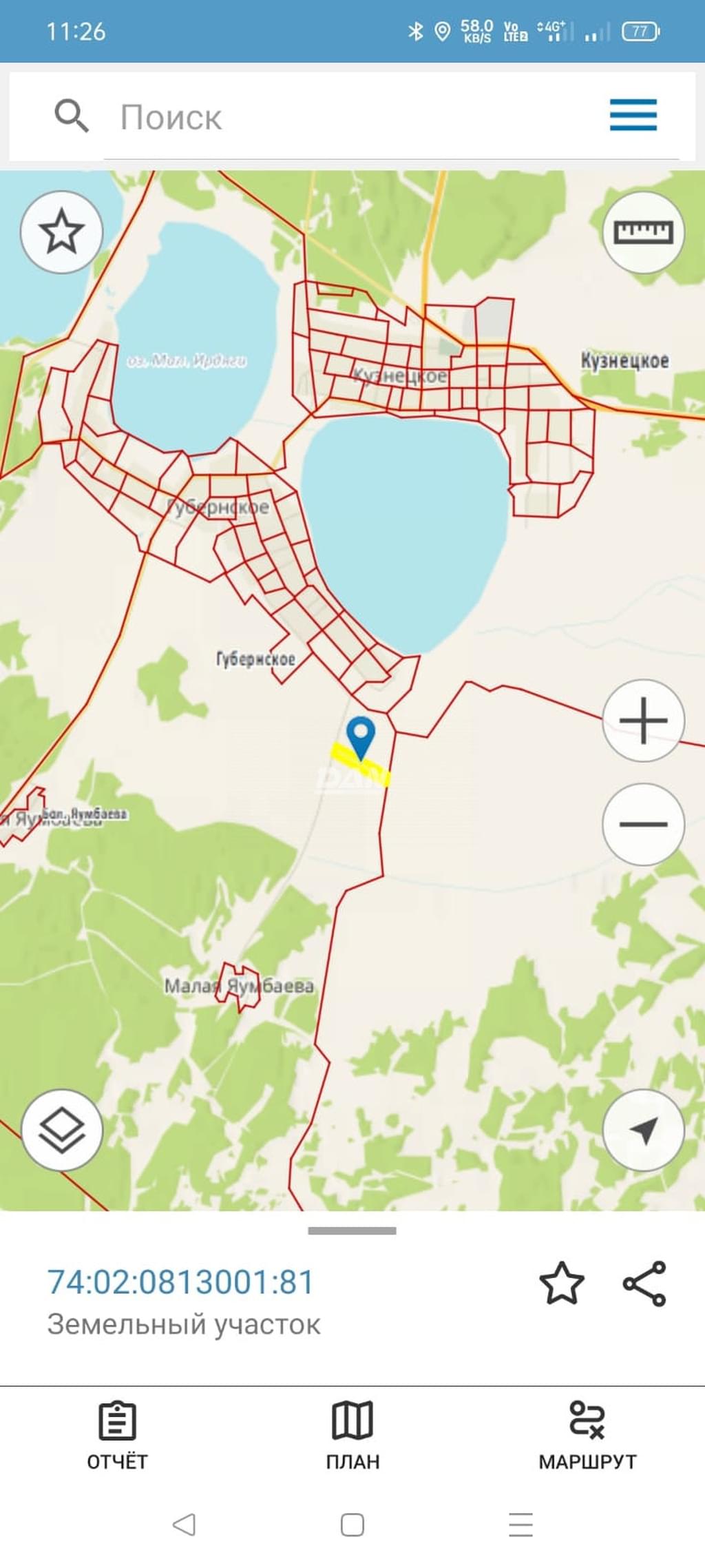Open cadastral number 74:02:0813001:81 details
Screen dimensions: 705x1568
180,1282
